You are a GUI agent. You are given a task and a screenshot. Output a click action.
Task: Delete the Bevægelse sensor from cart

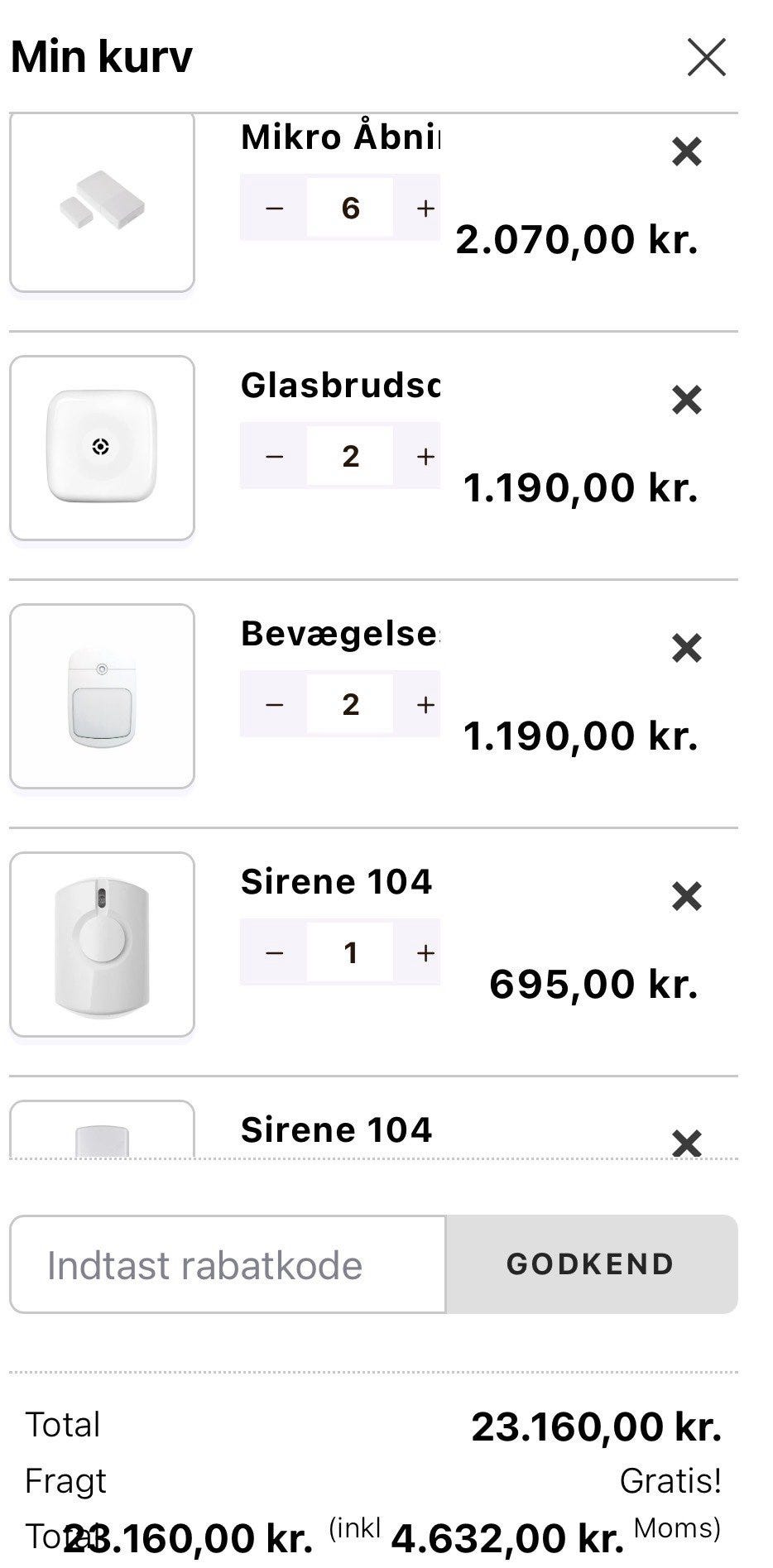pyautogui.click(x=686, y=648)
